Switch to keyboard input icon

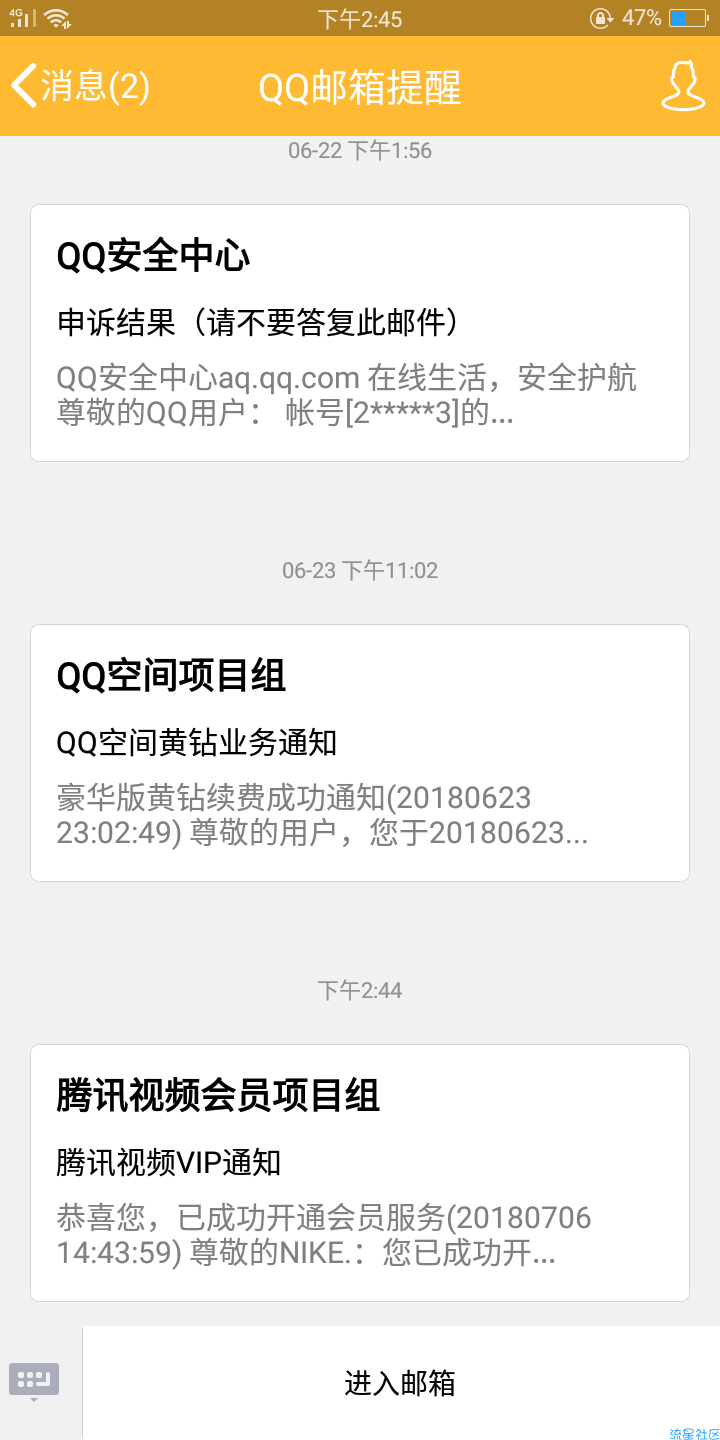34,1382
